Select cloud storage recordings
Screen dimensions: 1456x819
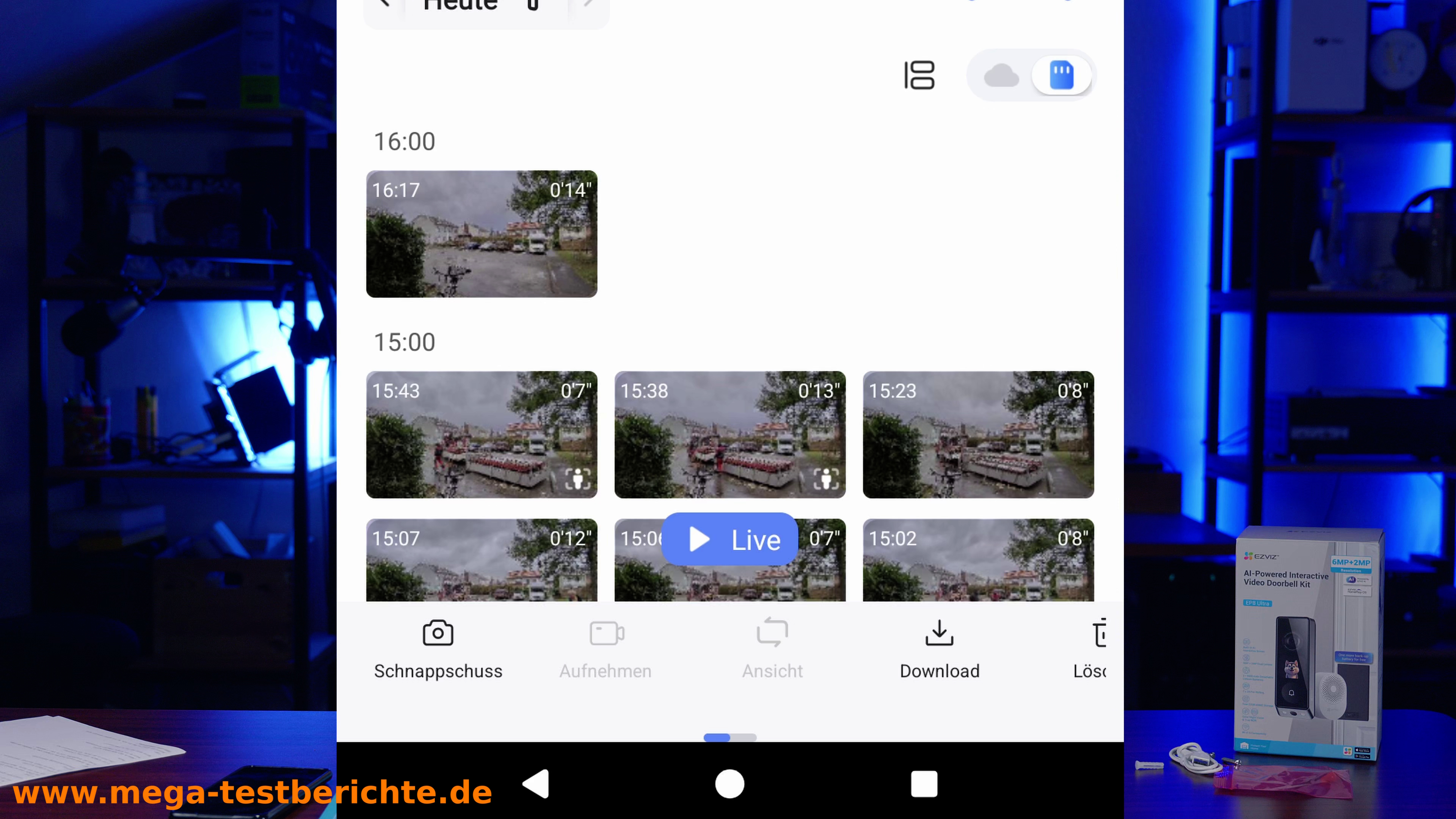1001,75
